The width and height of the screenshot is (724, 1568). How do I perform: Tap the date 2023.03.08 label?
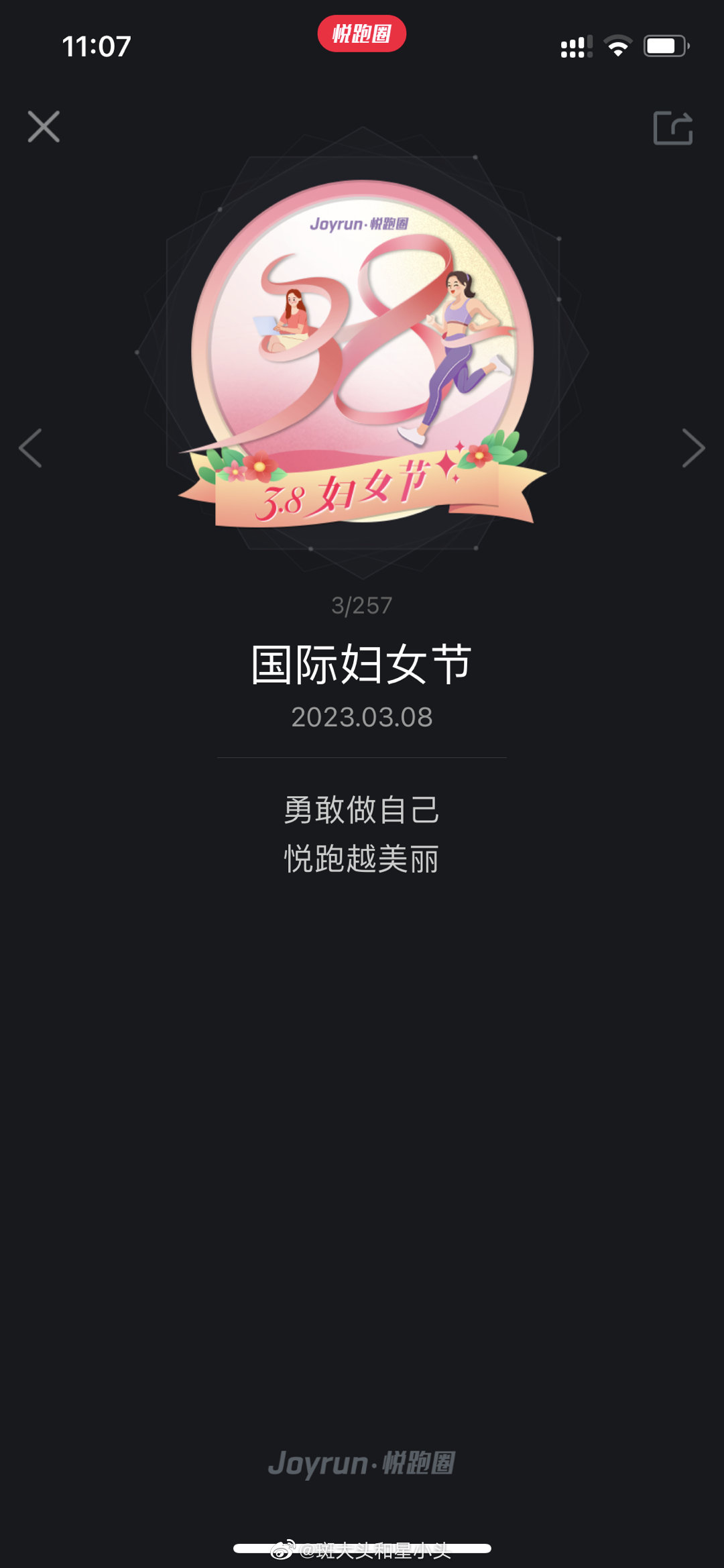[362, 718]
